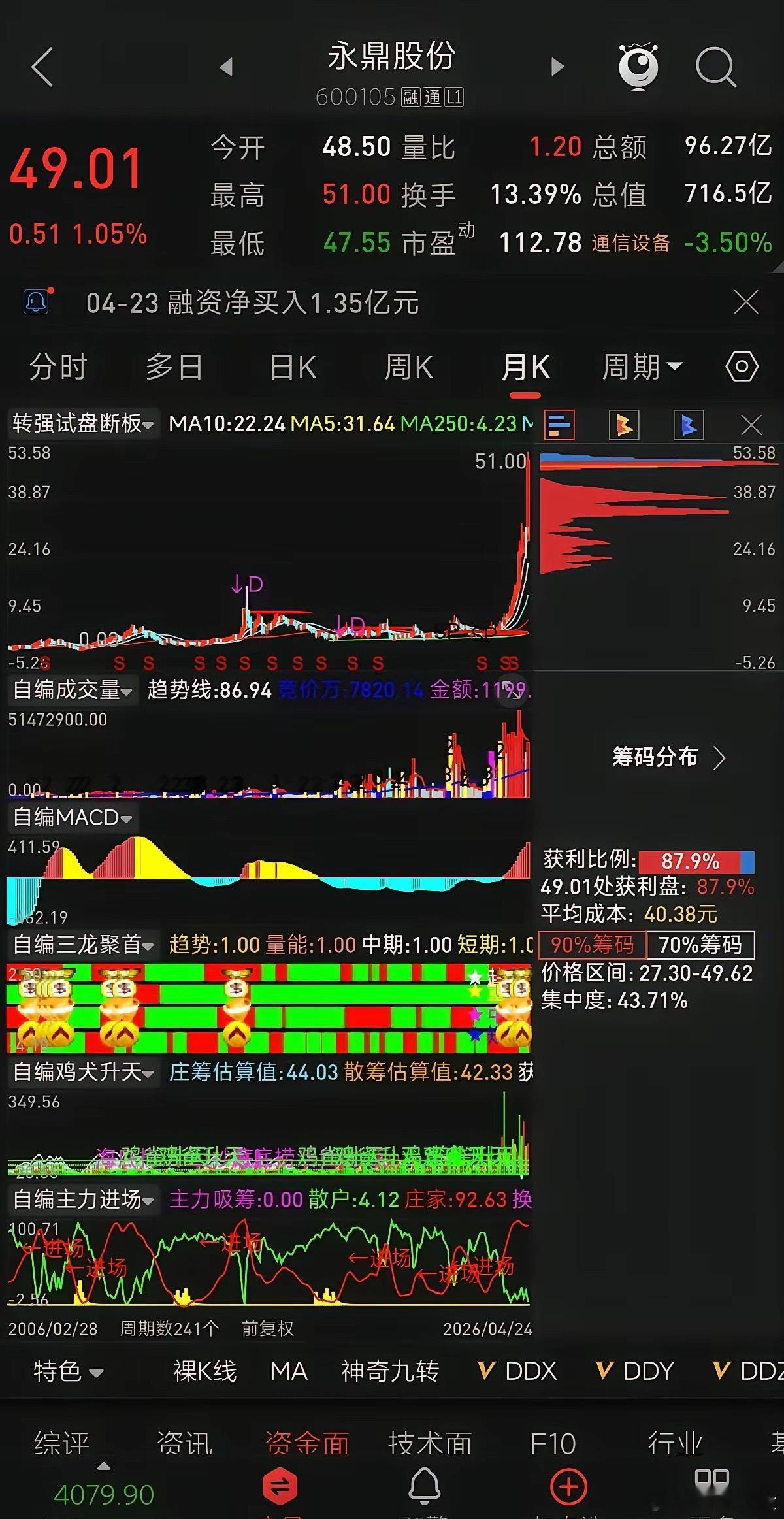
Task: Open the indicator settings gear icon
Action: tap(741, 368)
